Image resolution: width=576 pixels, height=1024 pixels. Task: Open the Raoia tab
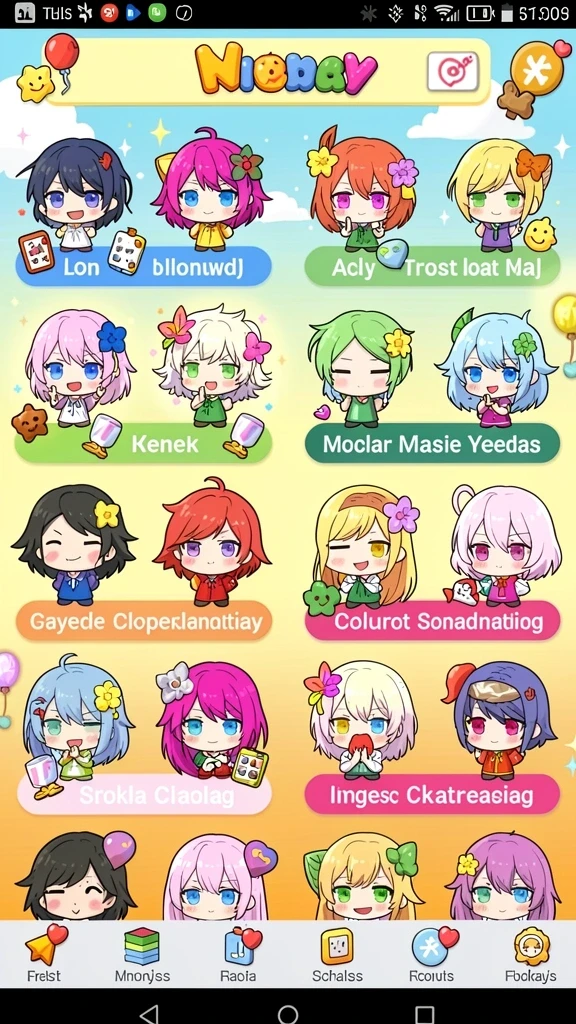(238, 953)
